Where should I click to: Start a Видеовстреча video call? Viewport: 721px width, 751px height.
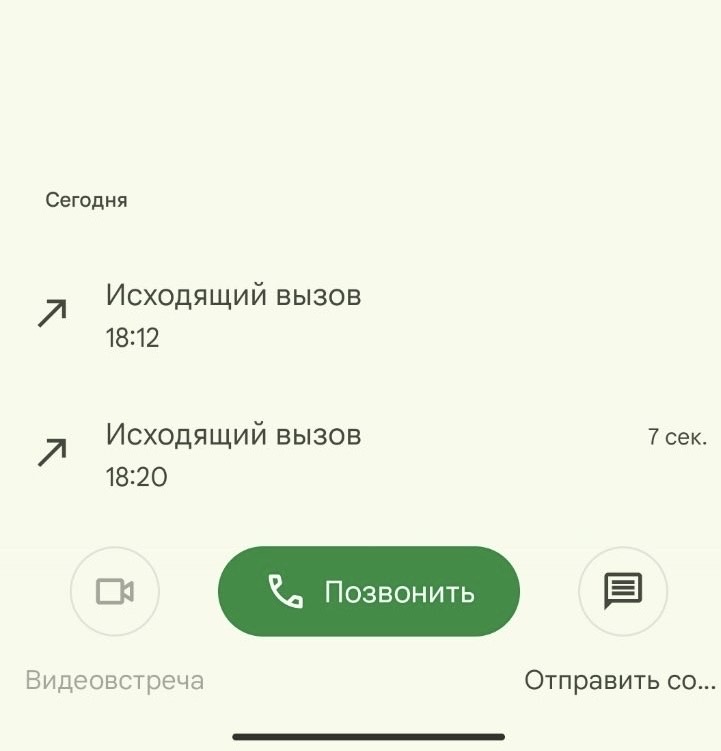click(x=114, y=592)
